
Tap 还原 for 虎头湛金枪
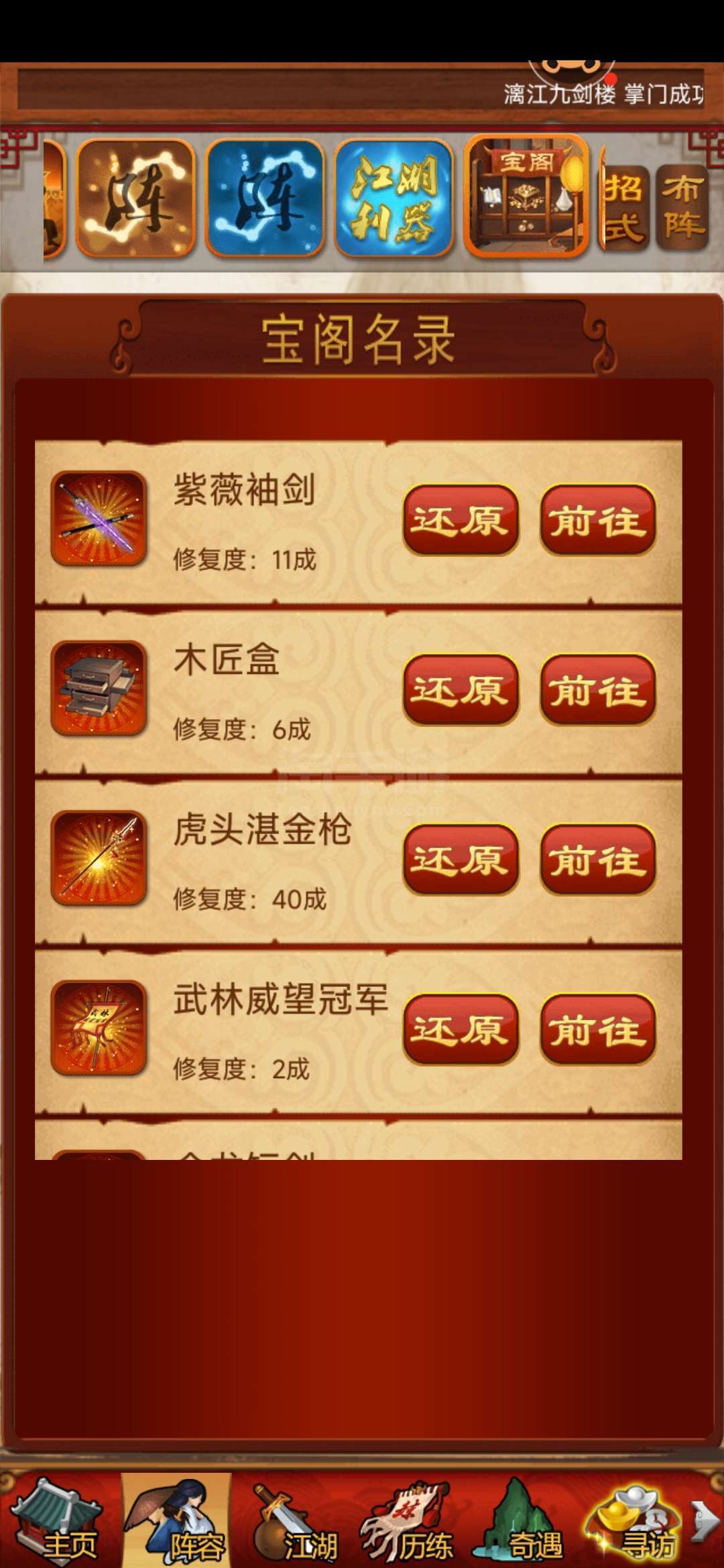461,860
